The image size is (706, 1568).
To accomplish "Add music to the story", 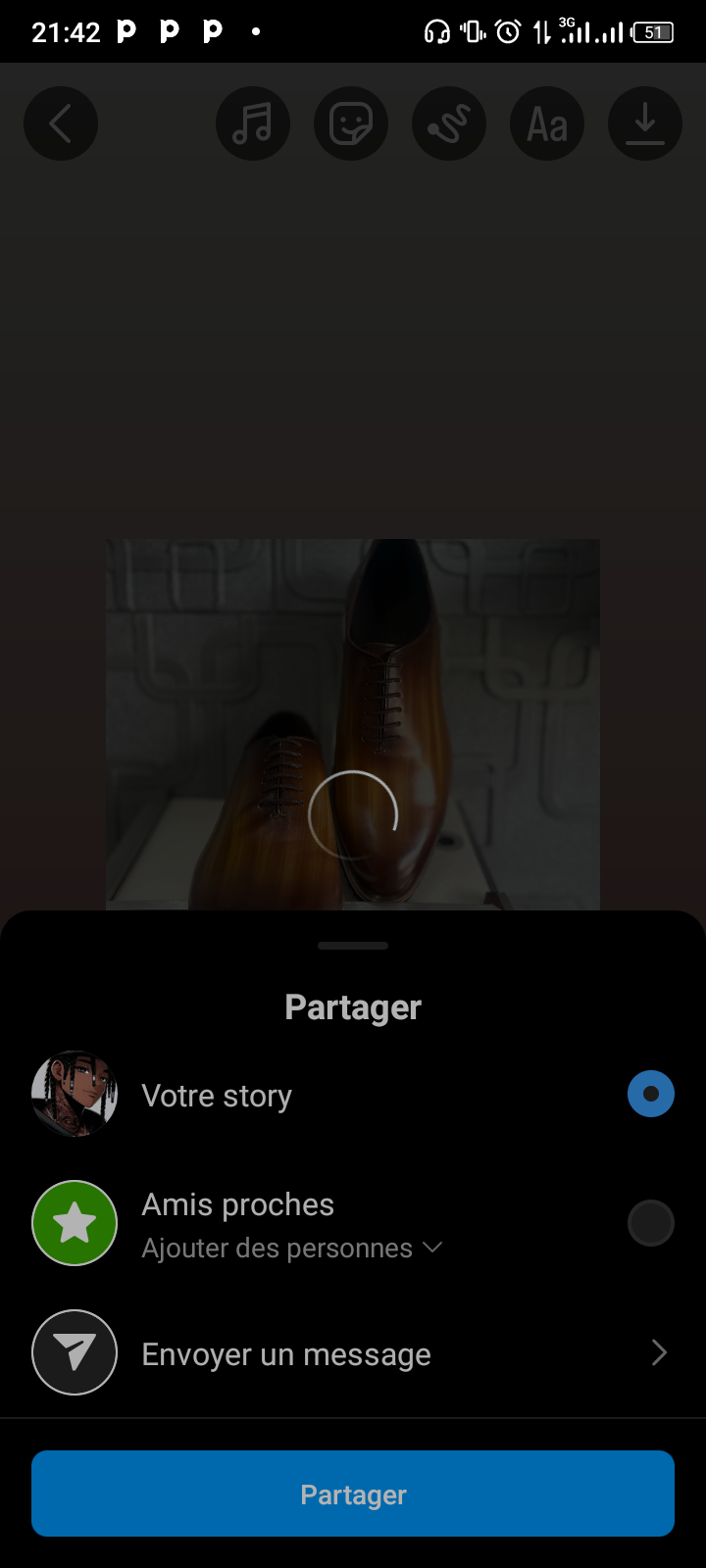I will tap(253, 123).
